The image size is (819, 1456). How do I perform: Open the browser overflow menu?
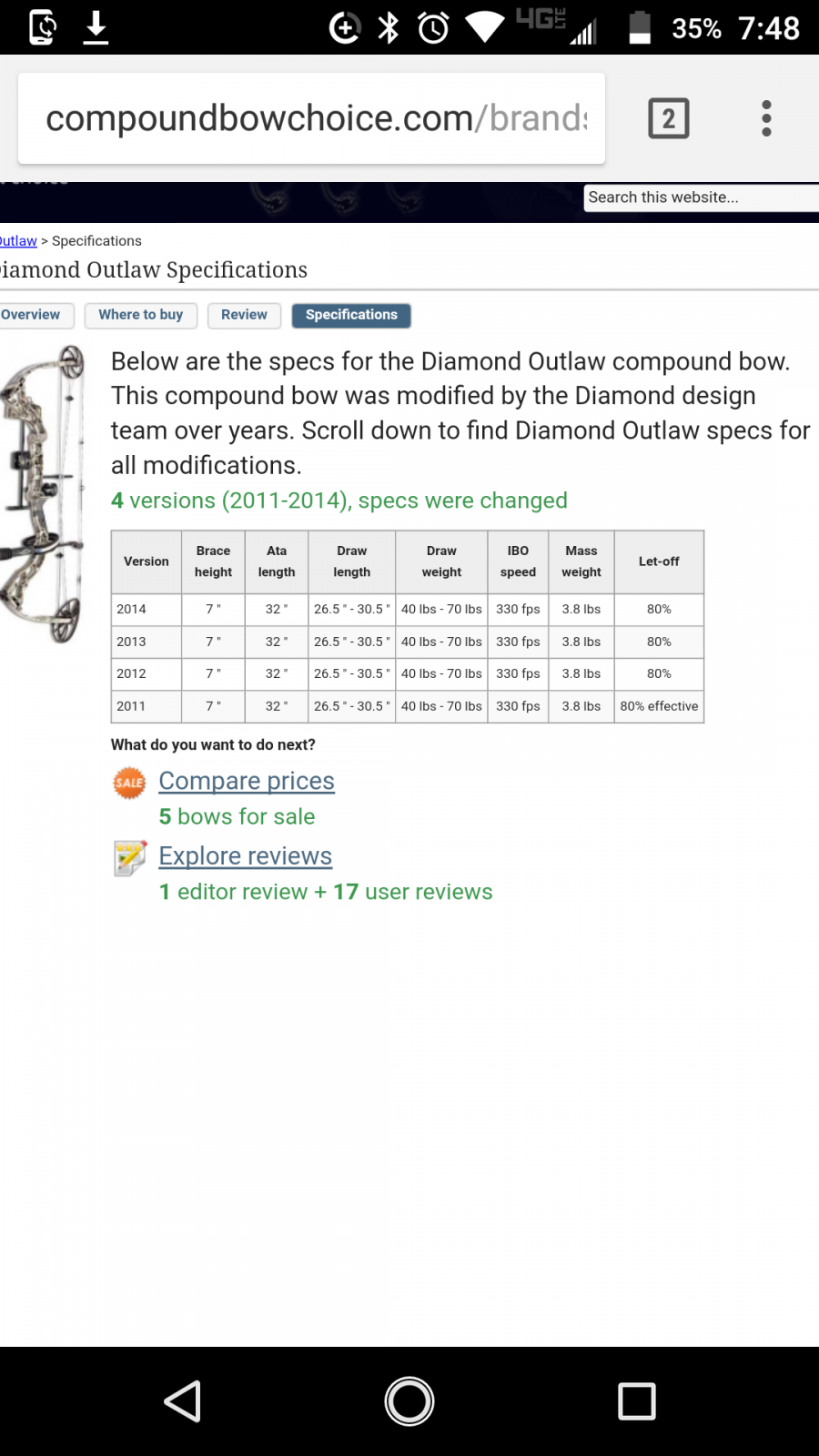pos(766,118)
